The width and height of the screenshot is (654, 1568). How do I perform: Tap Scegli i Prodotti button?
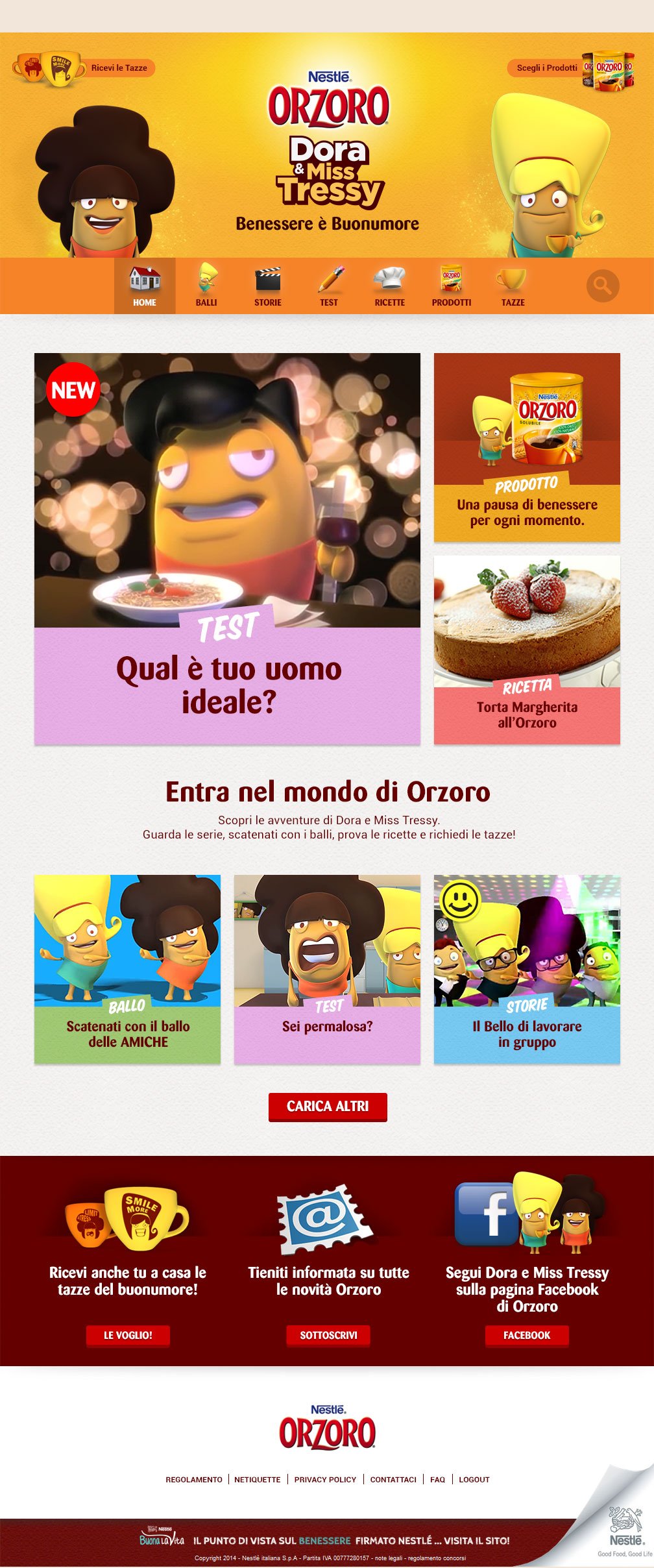click(x=547, y=67)
